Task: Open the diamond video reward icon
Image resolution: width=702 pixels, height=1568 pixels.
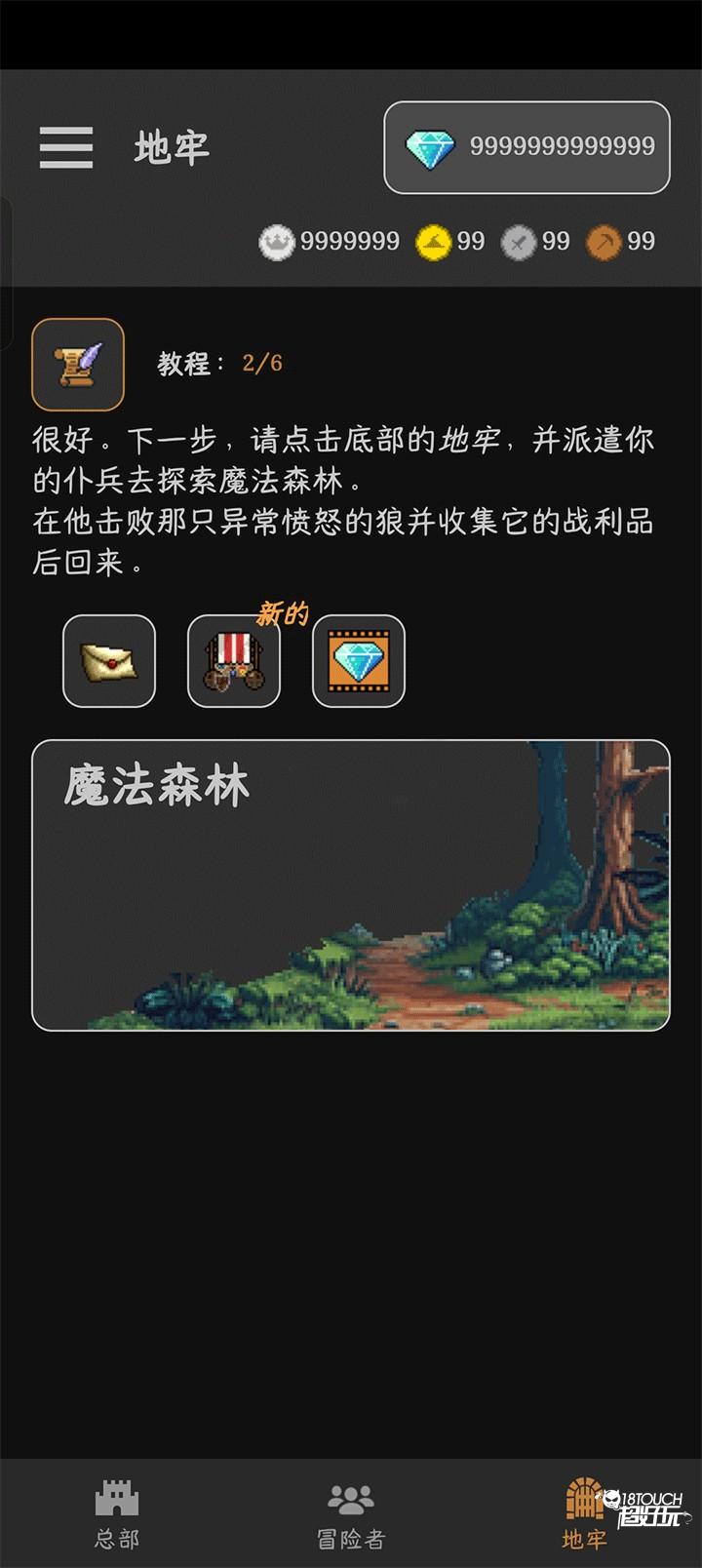Action: click(359, 661)
